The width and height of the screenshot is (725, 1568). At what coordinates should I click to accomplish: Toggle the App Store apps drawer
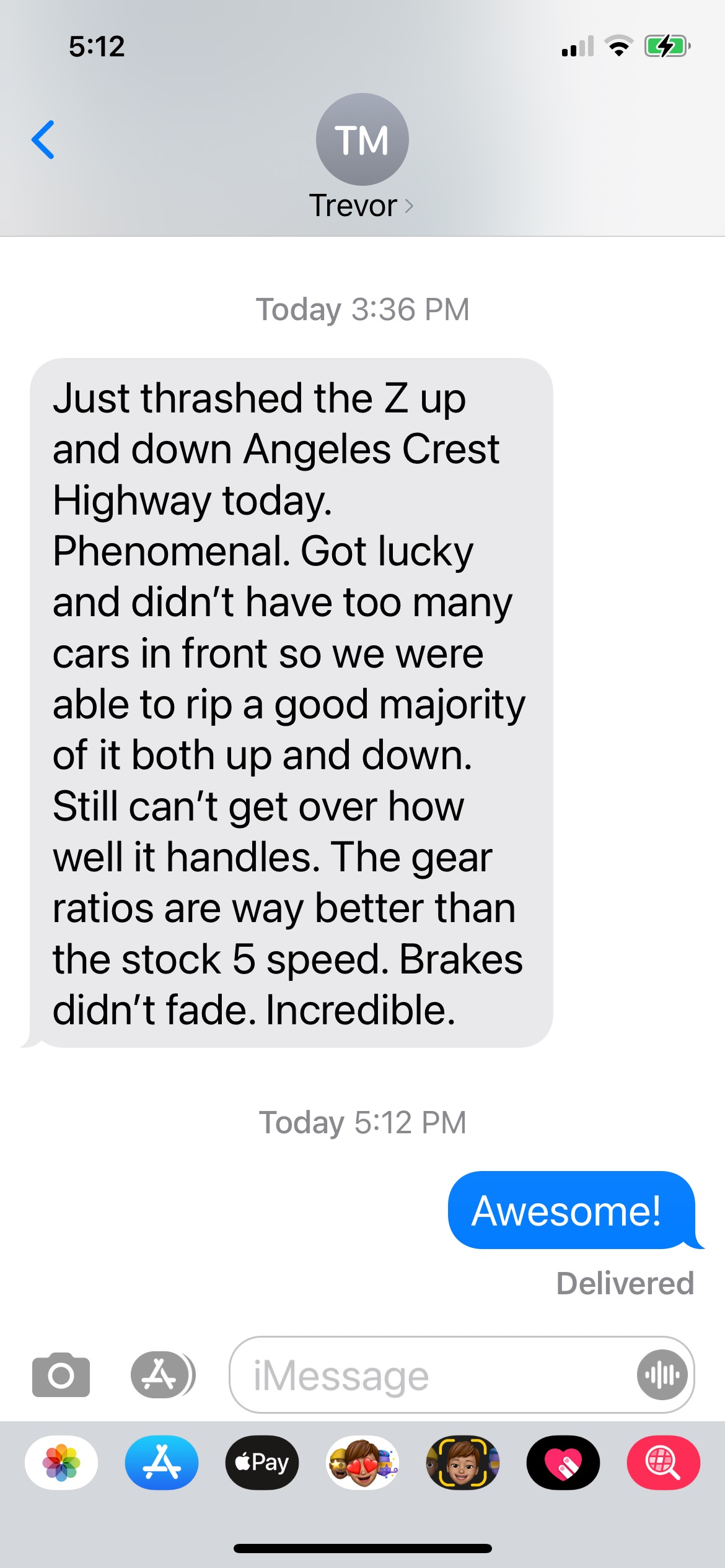tap(163, 1375)
